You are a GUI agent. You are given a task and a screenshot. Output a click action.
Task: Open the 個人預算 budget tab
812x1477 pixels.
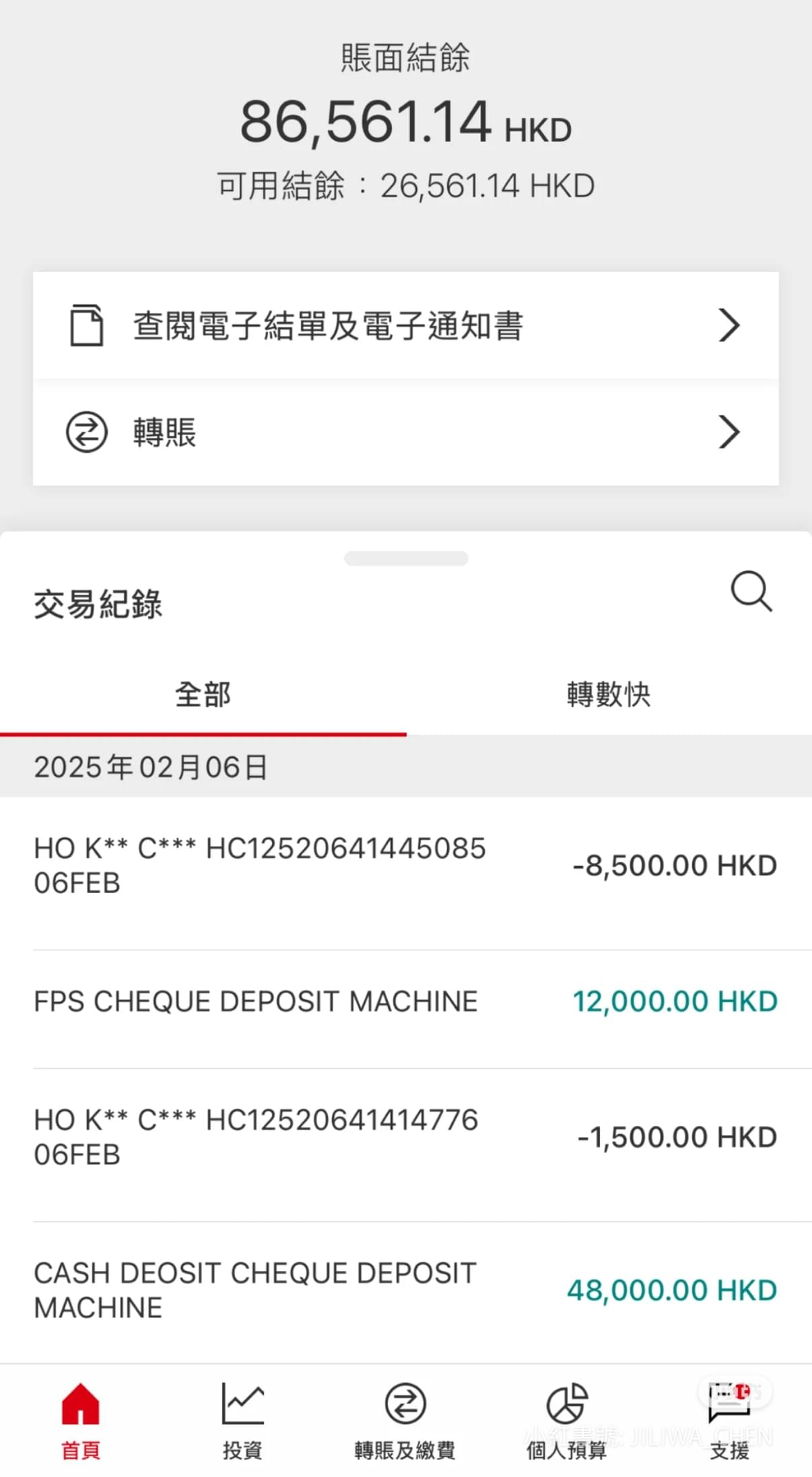567,1420
